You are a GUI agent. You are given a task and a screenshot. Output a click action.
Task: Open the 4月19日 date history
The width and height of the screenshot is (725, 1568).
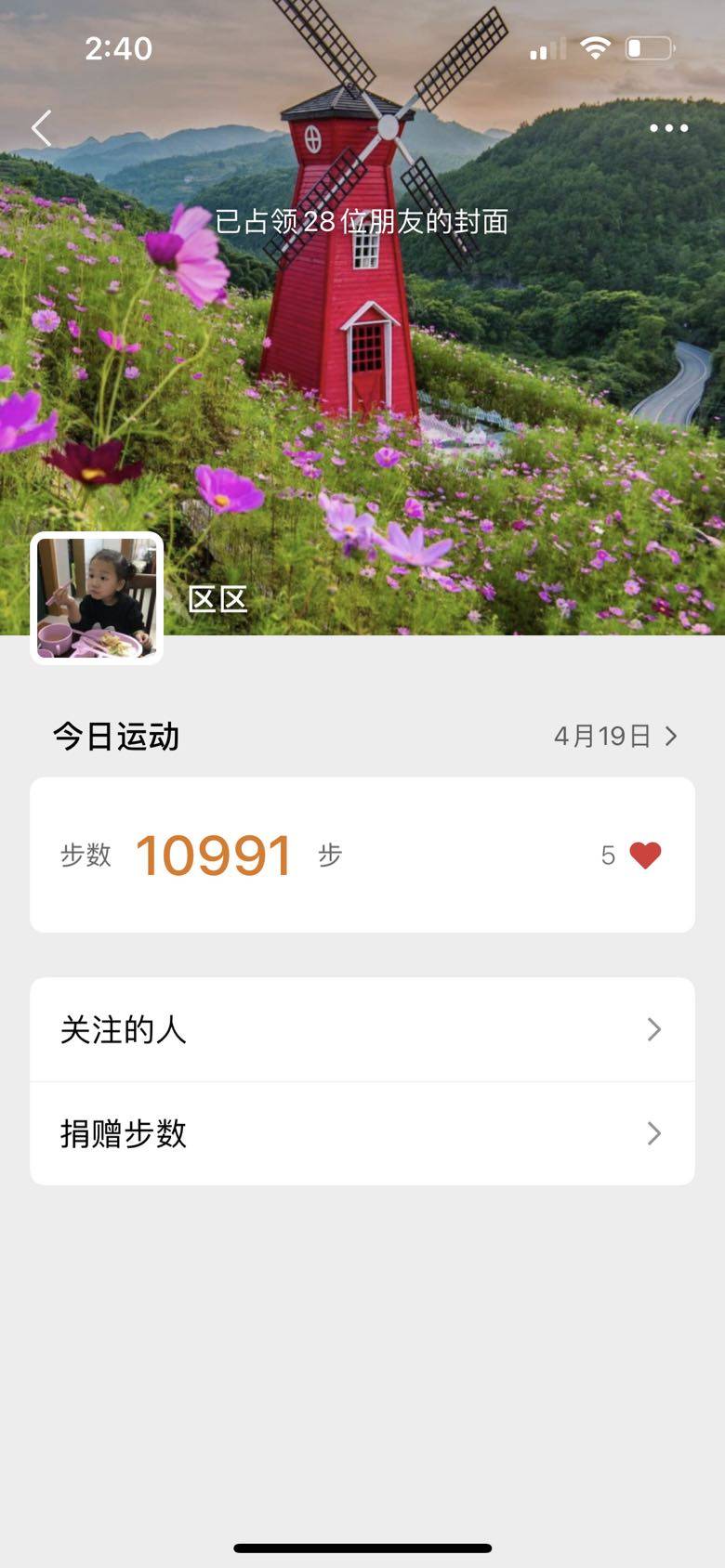click(614, 737)
